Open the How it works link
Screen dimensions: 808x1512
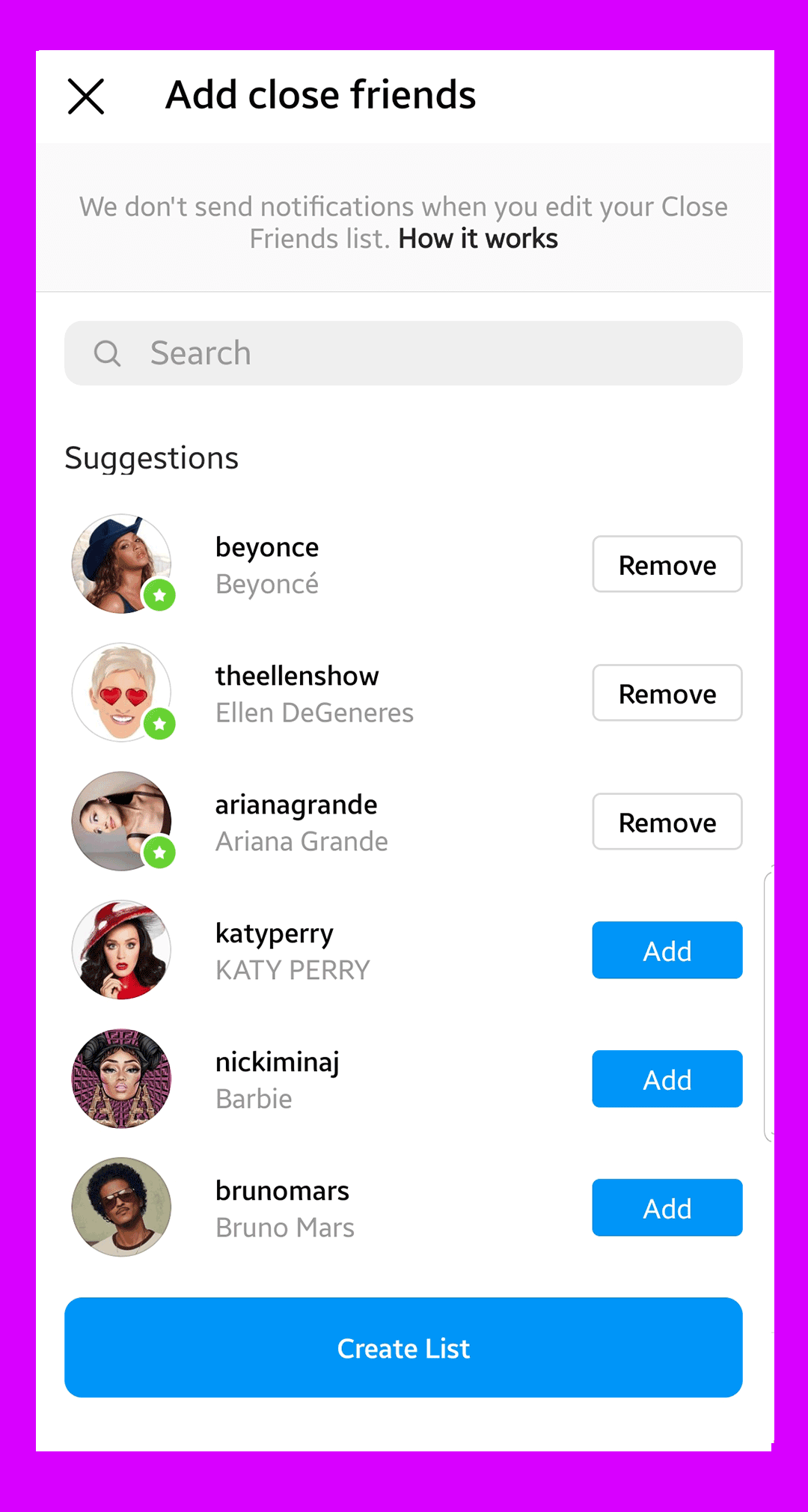click(478, 239)
